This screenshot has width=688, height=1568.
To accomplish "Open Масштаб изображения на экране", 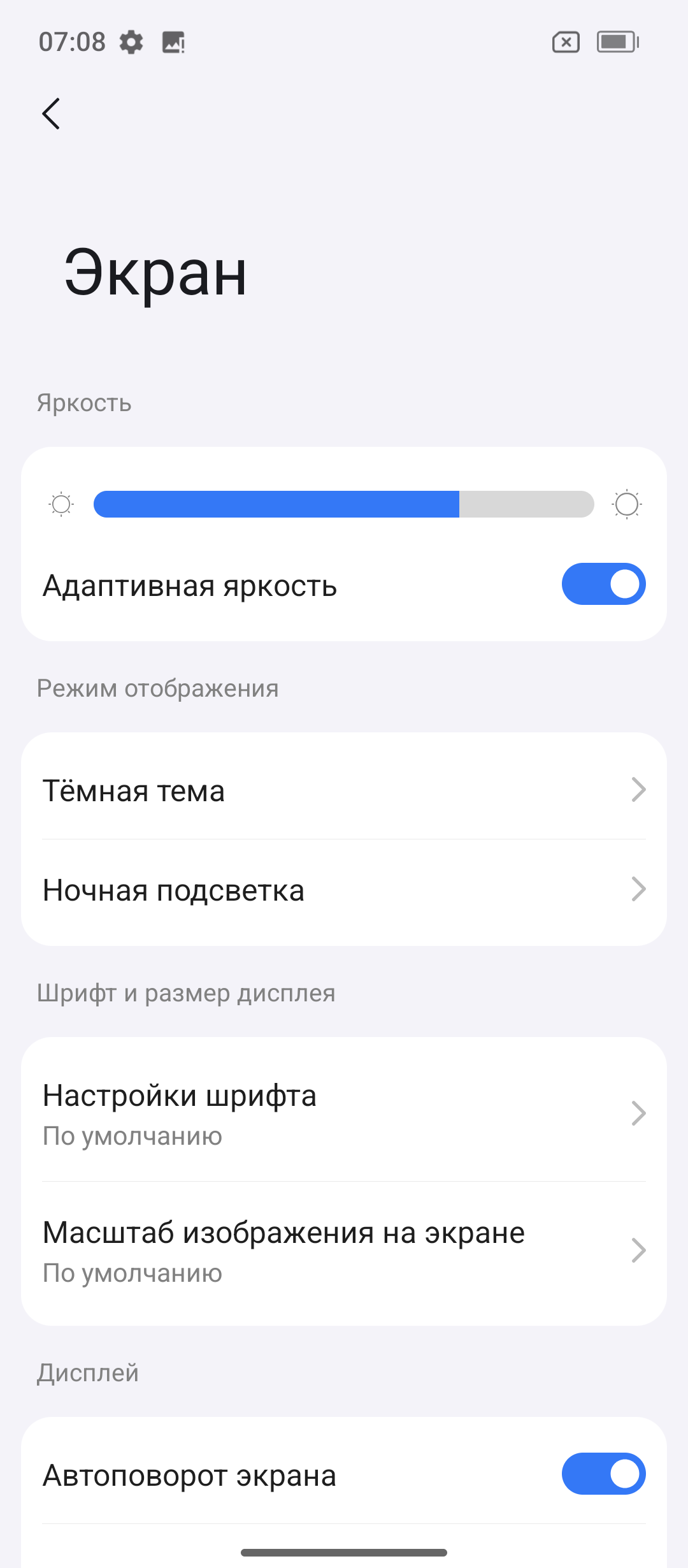I will pos(344,1251).
